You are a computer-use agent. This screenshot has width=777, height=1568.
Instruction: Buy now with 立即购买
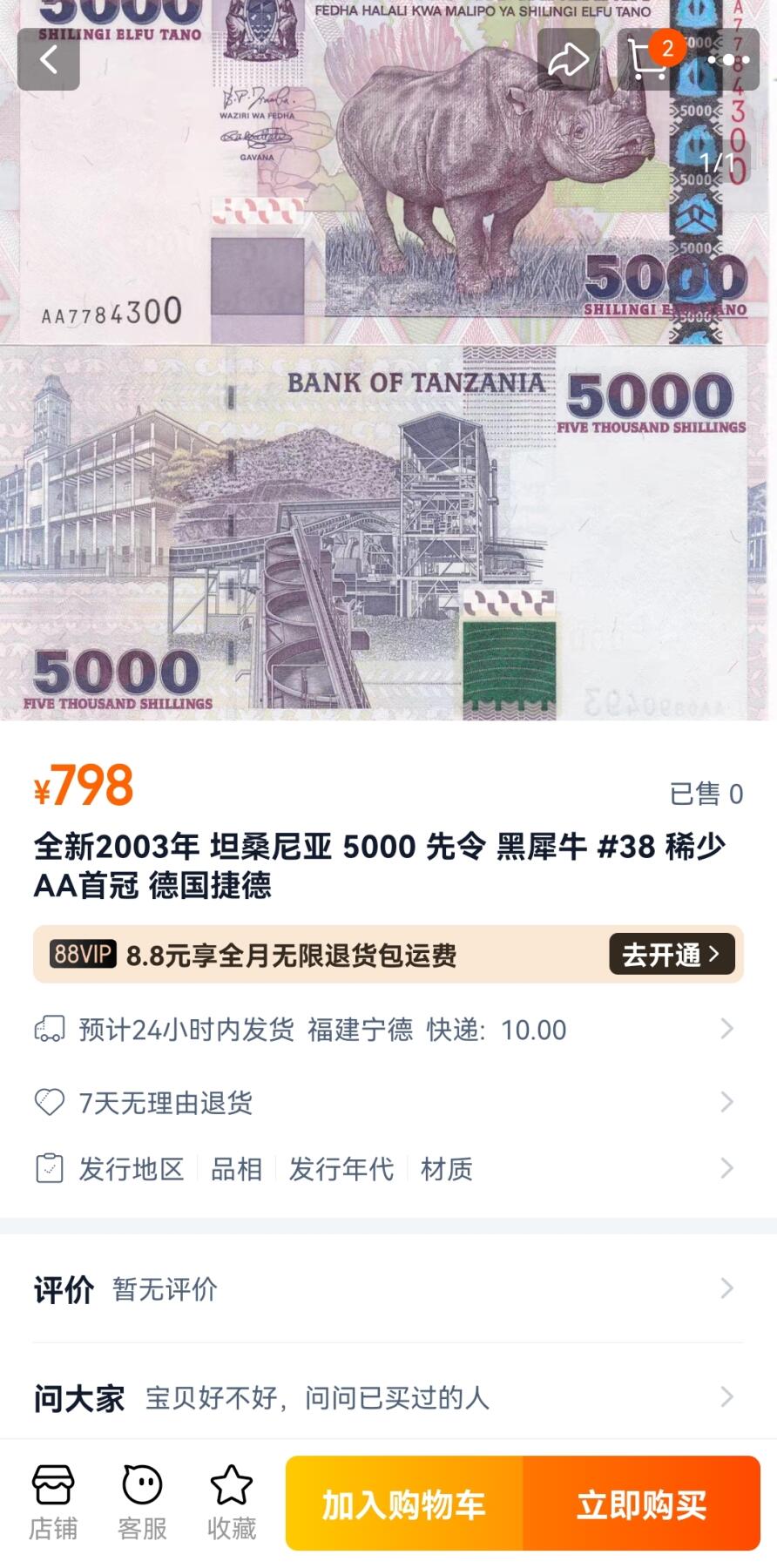pyautogui.click(x=641, y=1504)
